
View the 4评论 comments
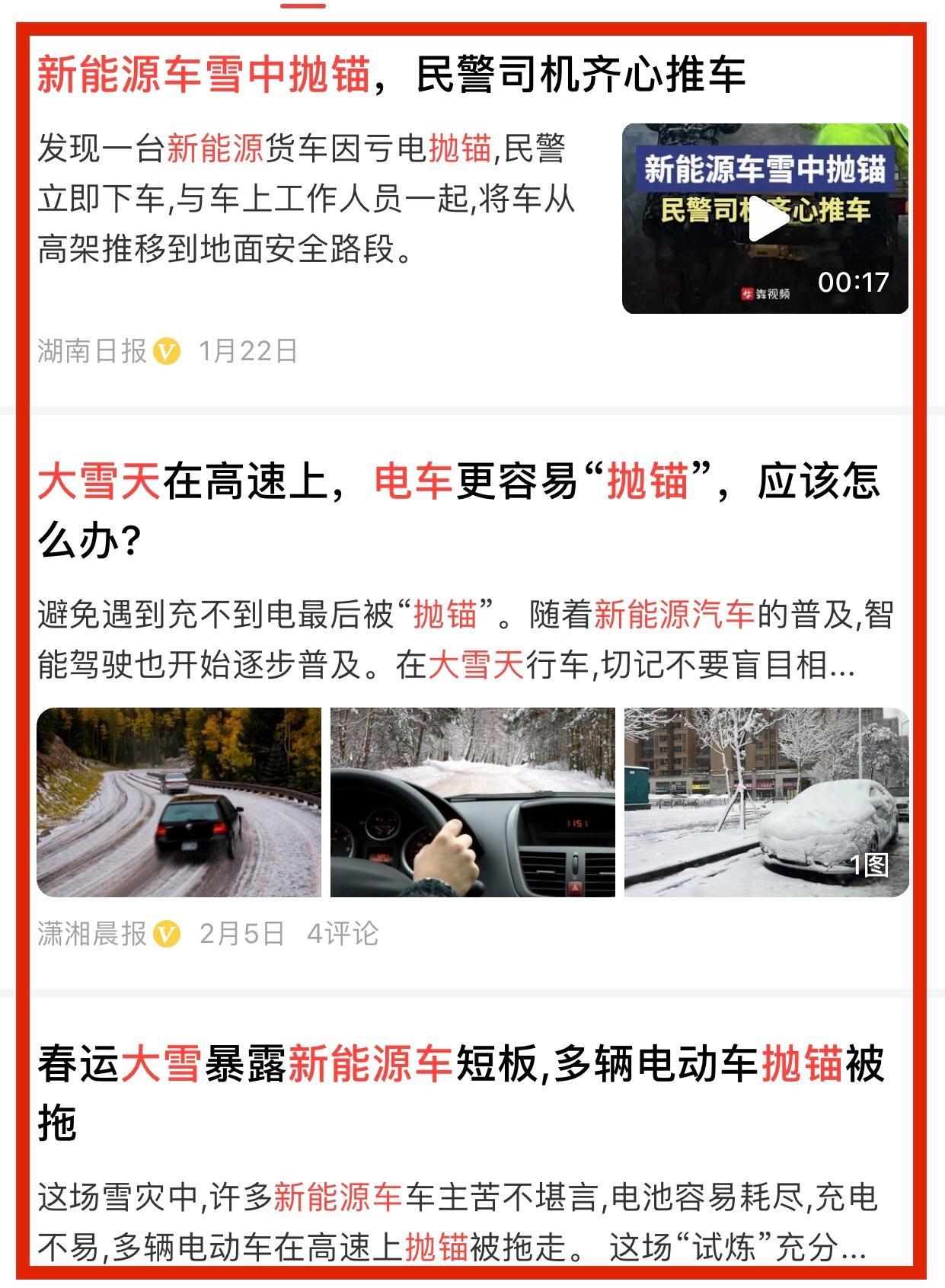tap(343, 933)
